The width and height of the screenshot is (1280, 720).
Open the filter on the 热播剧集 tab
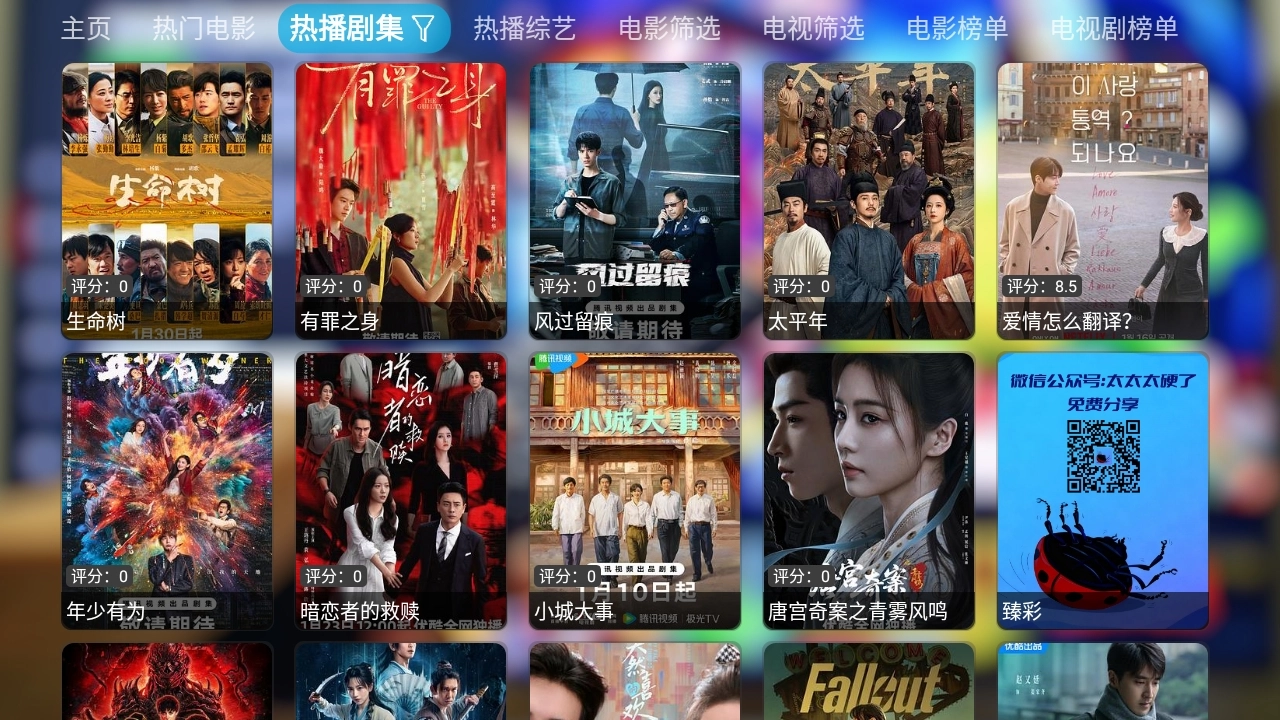pyautogui.click(x=424, y=29)
